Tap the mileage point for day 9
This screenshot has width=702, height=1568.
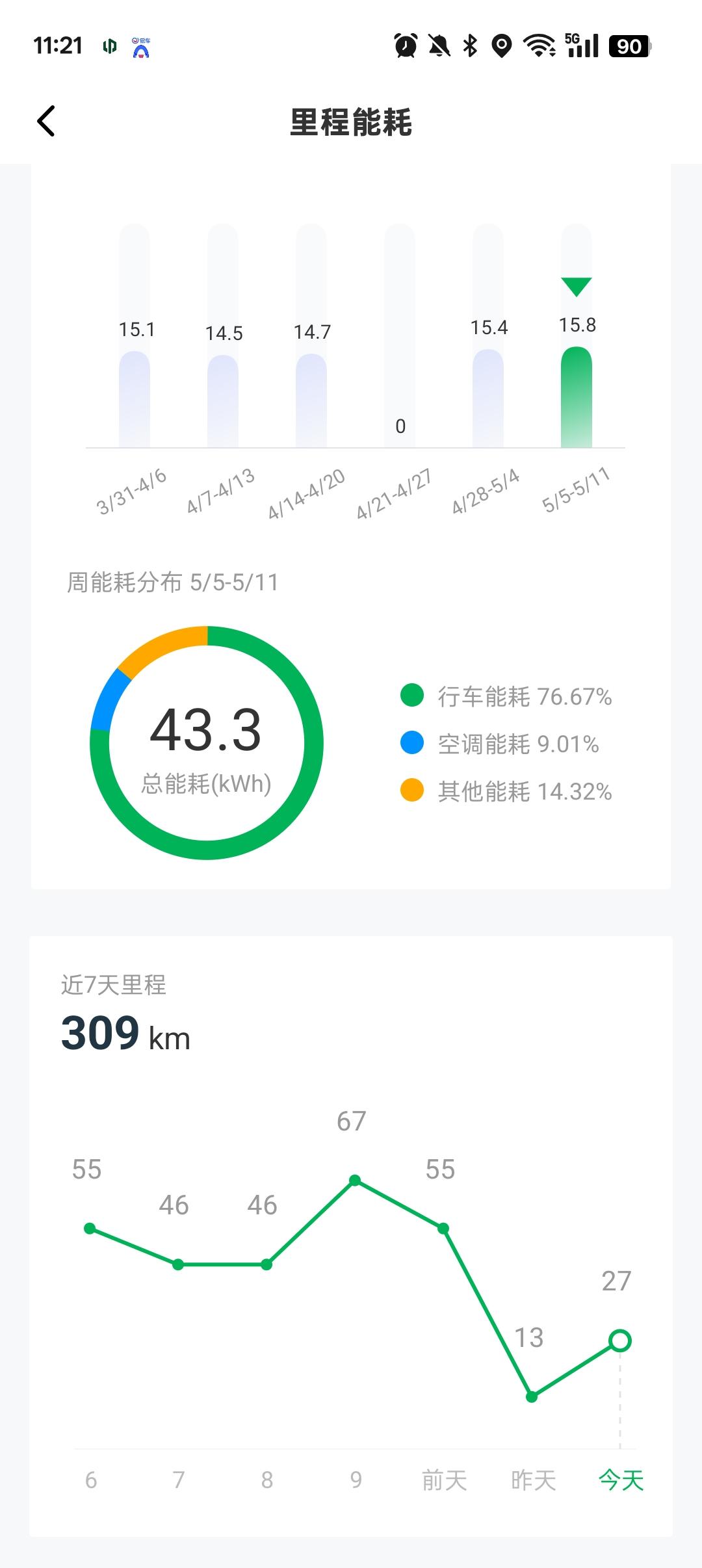click(355, 1180)
